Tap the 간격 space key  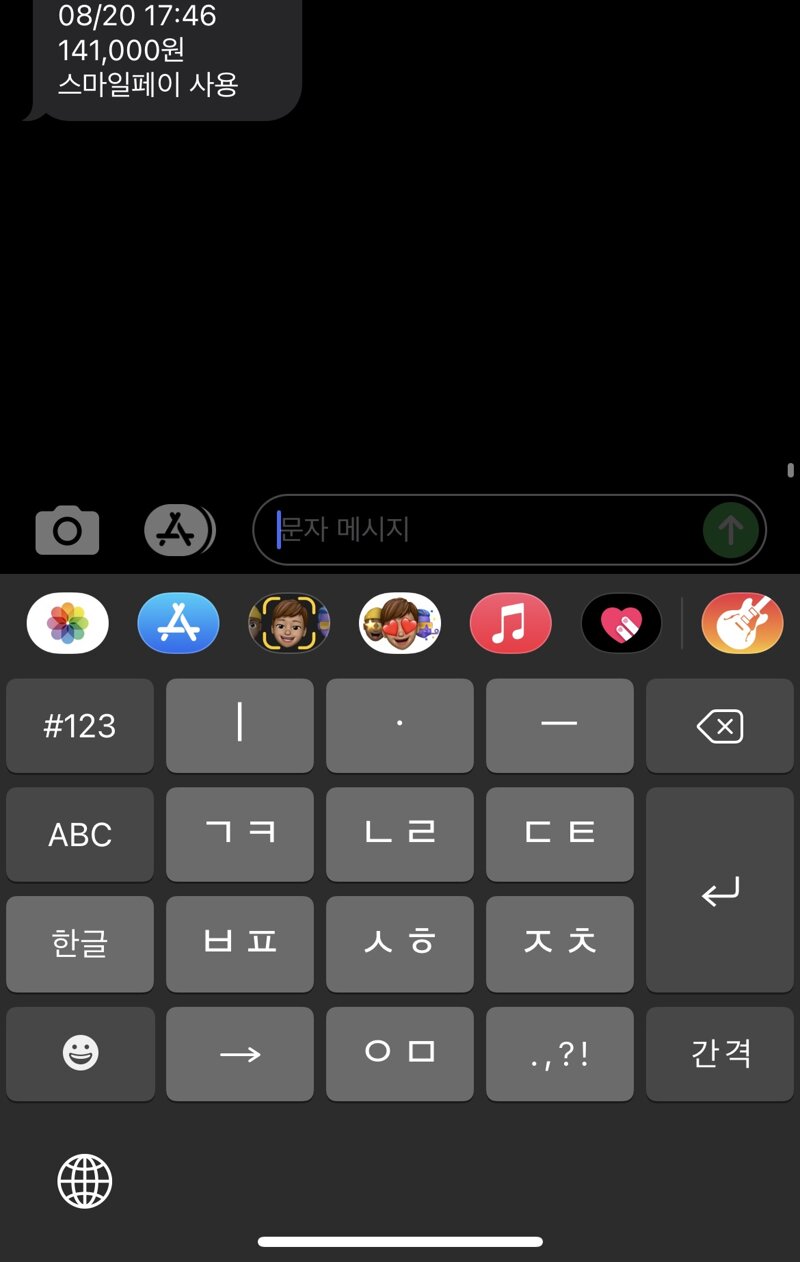(720, 1053)
